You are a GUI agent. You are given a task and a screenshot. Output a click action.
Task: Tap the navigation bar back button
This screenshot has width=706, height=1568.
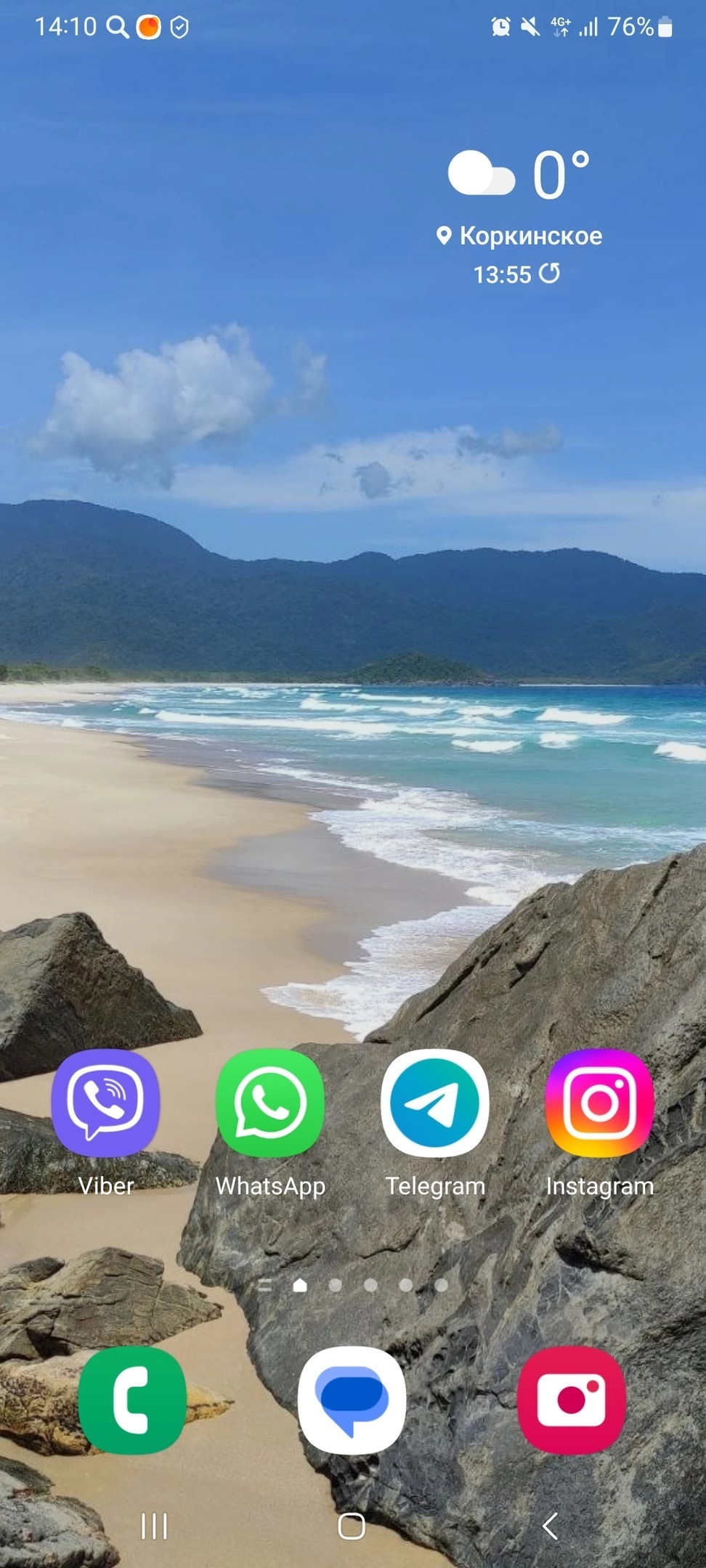tap(551, 1526)
